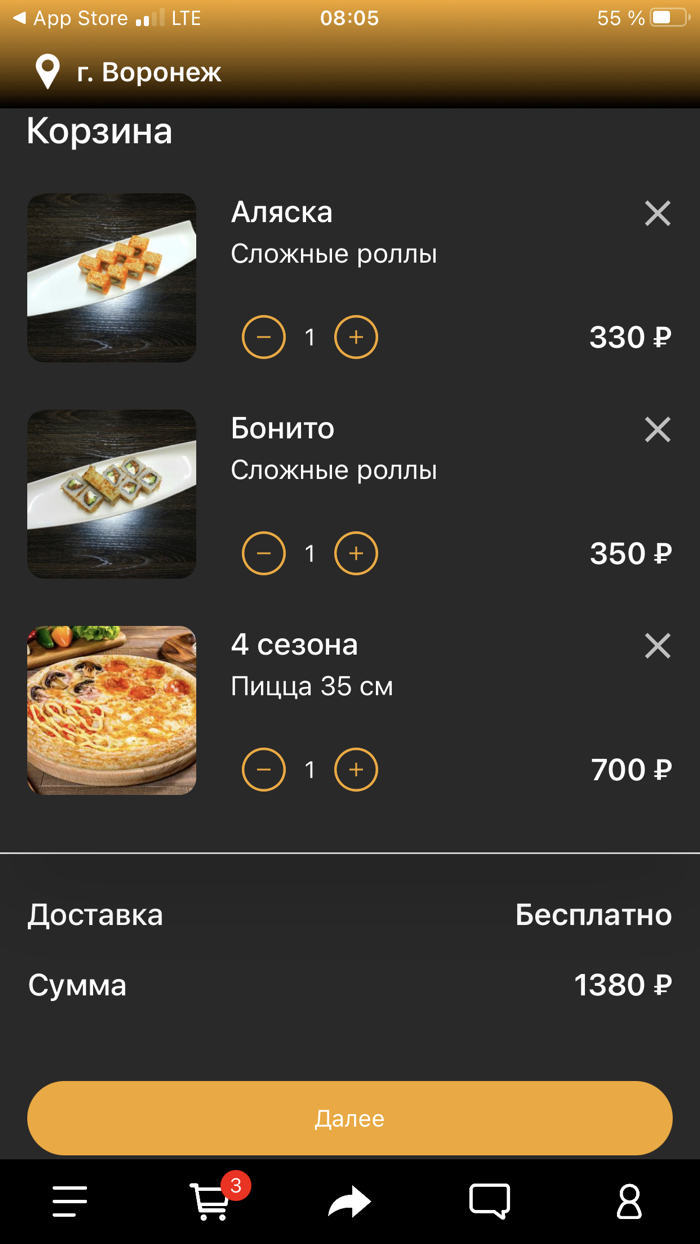Open the cart tab with badge
Screen dimensions: 700x1244
pos(212,1200)
